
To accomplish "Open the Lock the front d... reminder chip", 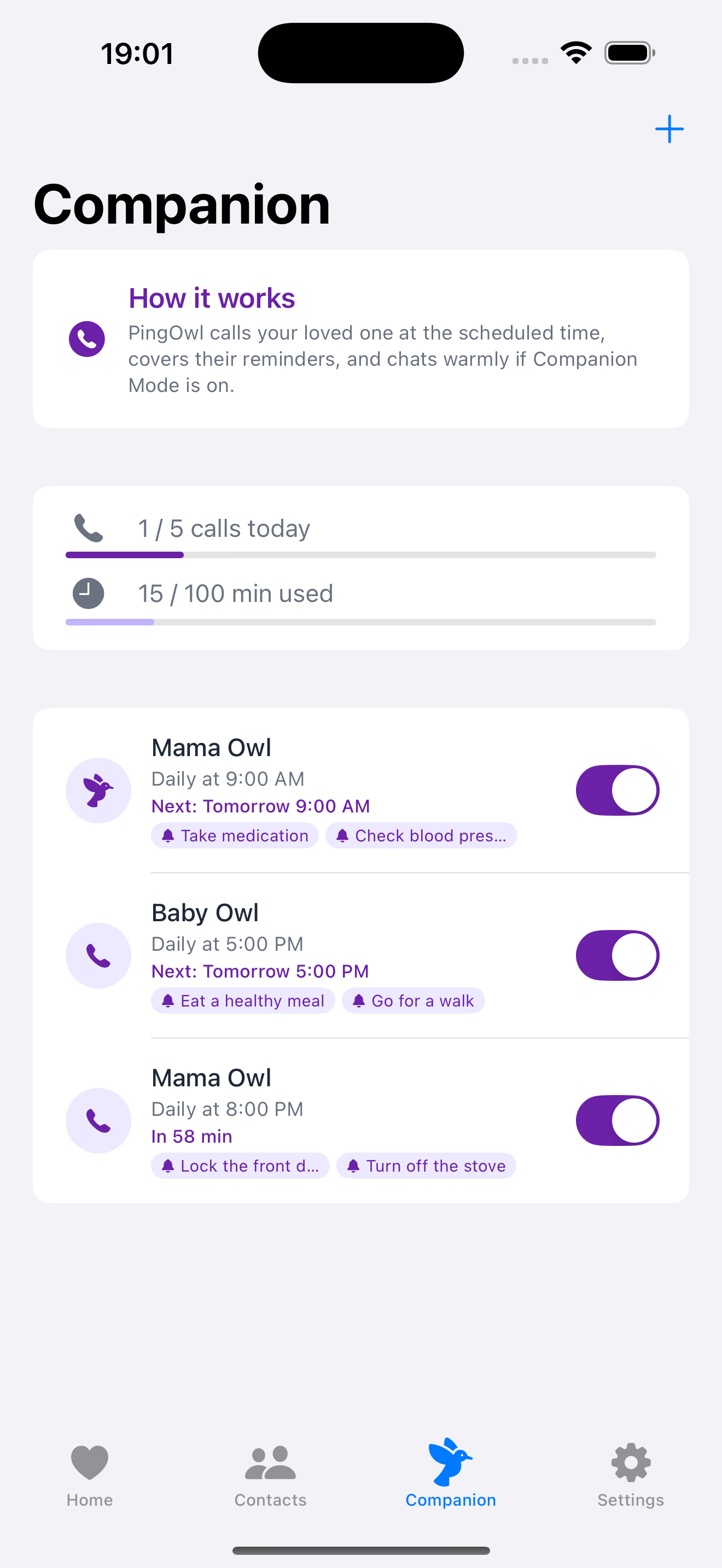I will point(240,1165).
